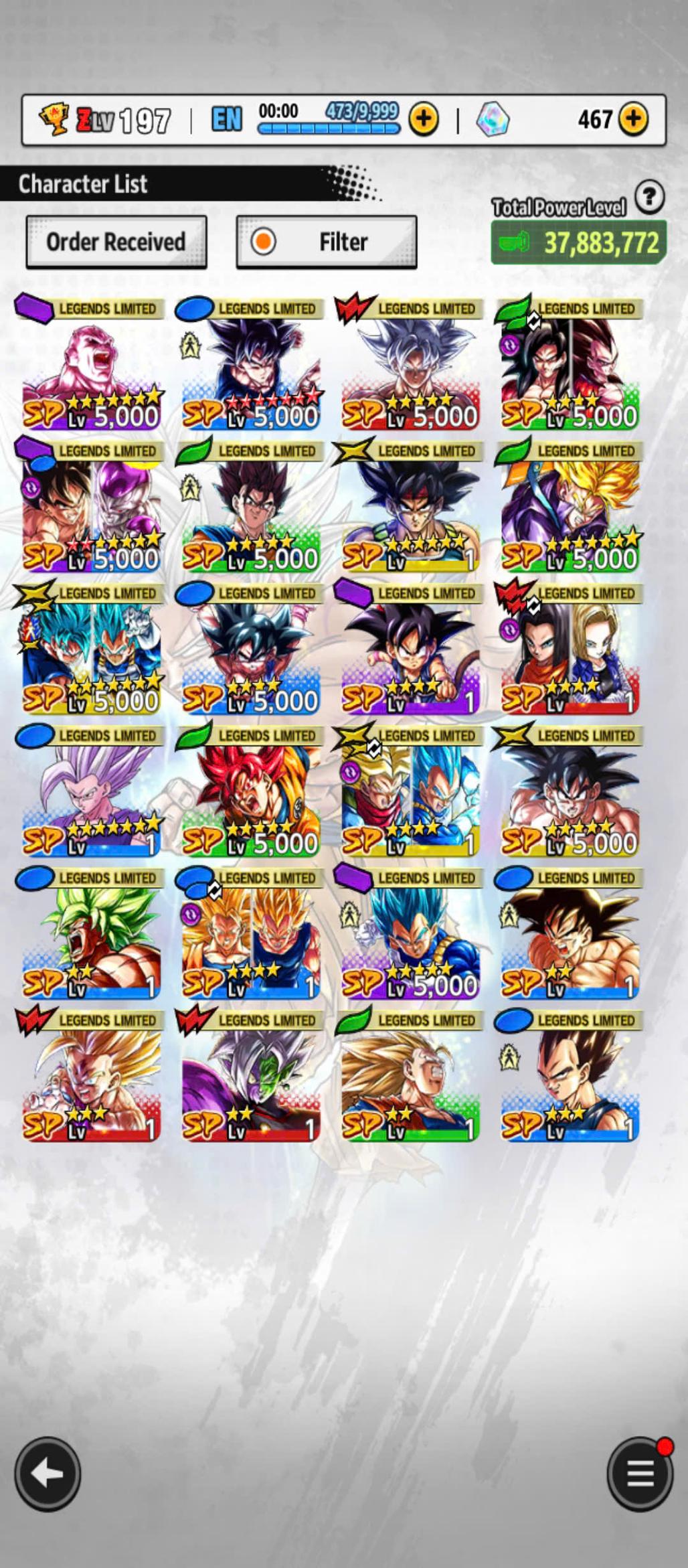Tap the Order Received sort button

click(x=116, y=242)
